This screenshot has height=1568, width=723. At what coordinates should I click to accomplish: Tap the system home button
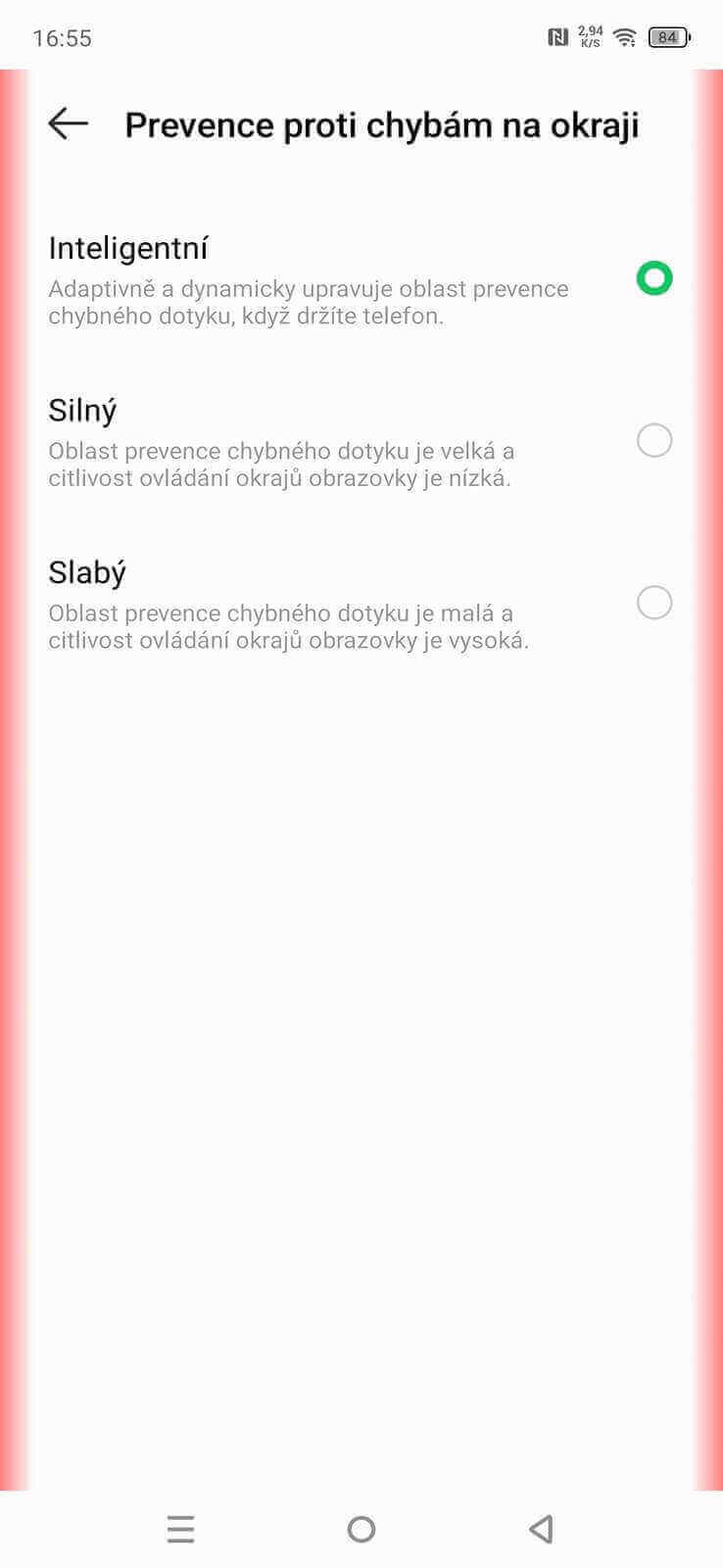coord(361,1529)
